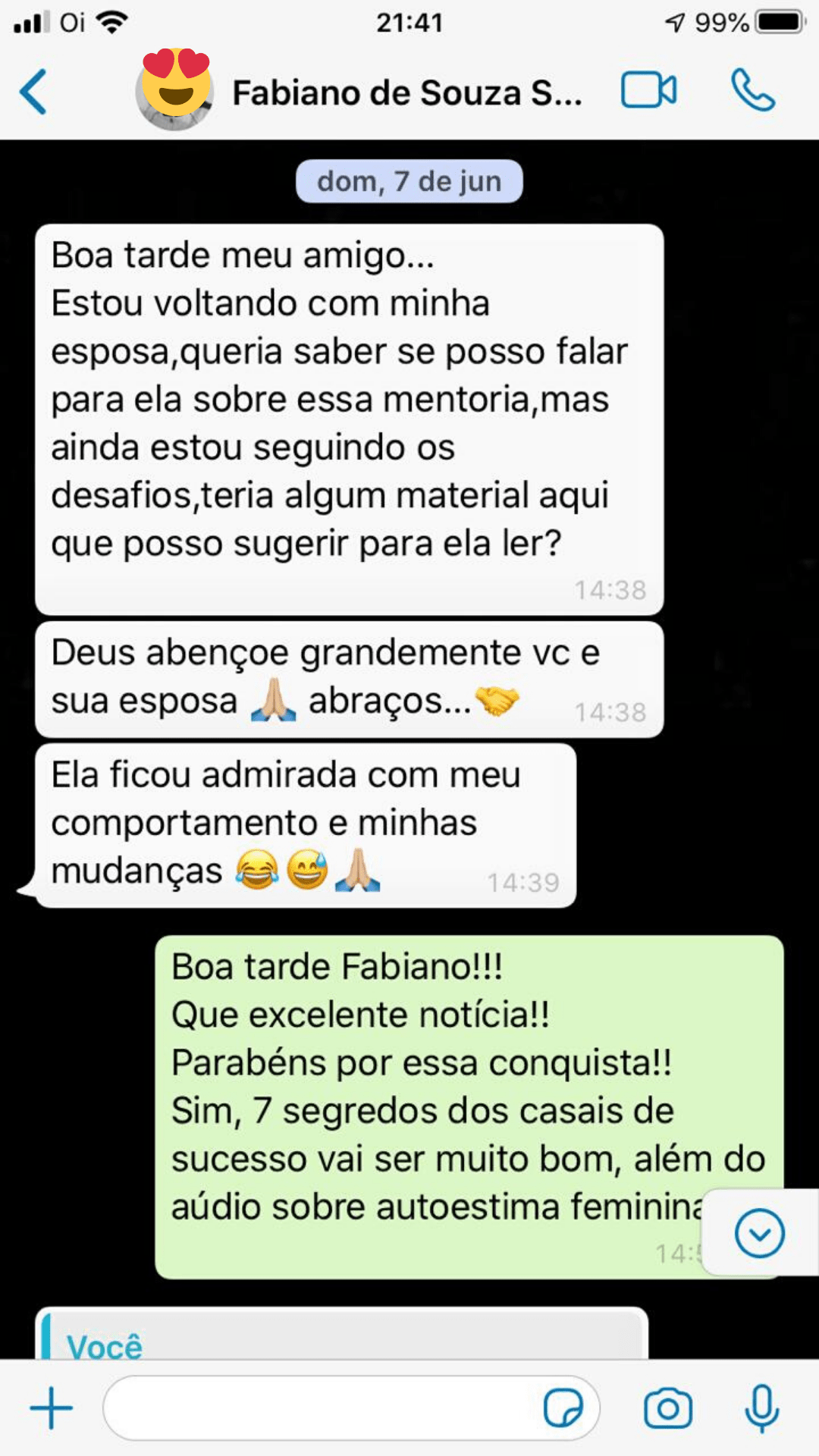Open the camera to send a photo
819x1456 pixels.
(667, 1407)
